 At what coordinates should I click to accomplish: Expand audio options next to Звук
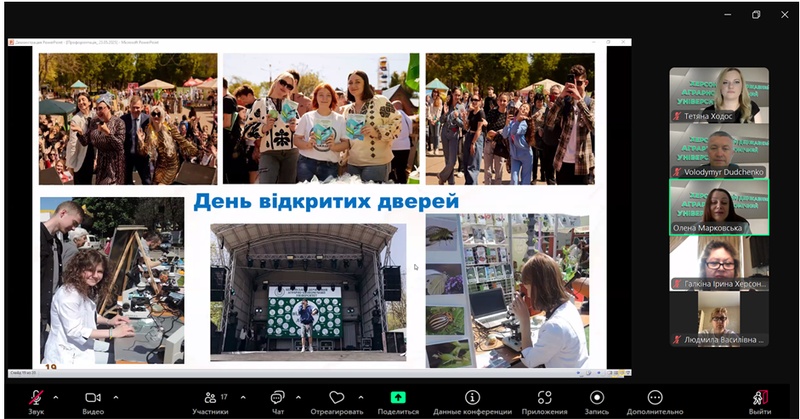[56, 397]
